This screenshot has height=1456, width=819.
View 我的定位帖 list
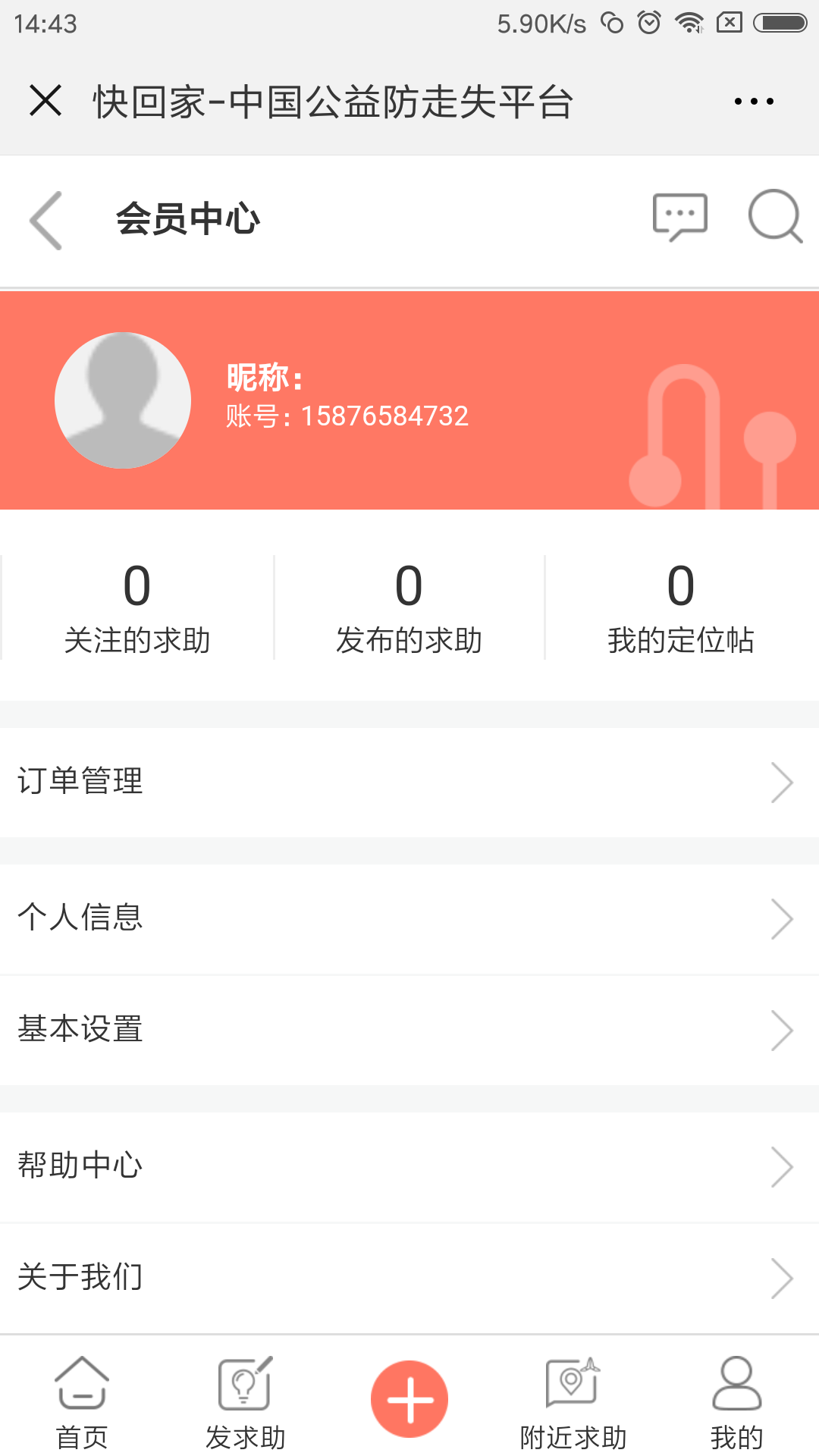pos(680,607)
